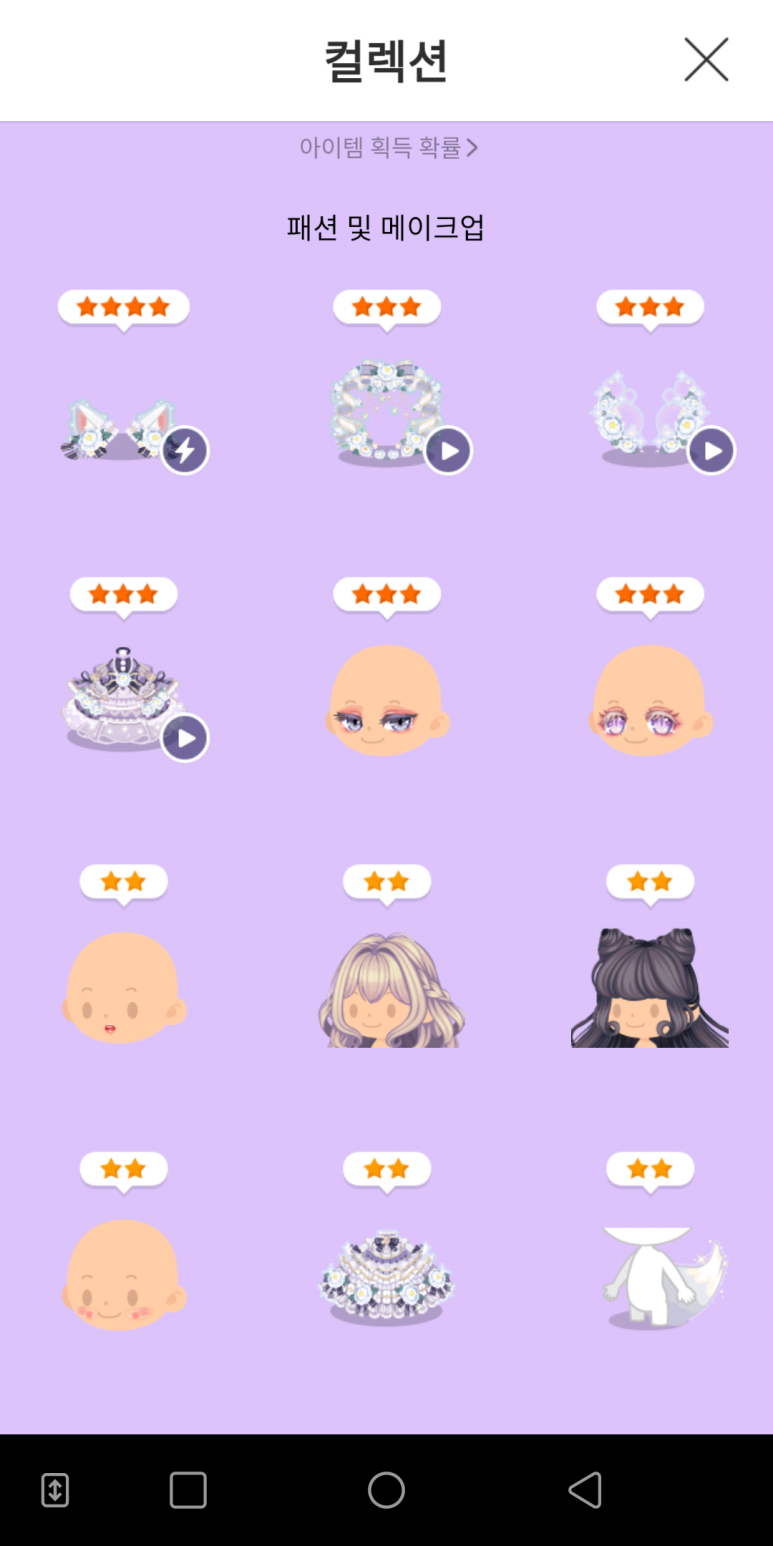Close the 컬렉션 collection screen

pyautogui.click(x=706, y=60)
